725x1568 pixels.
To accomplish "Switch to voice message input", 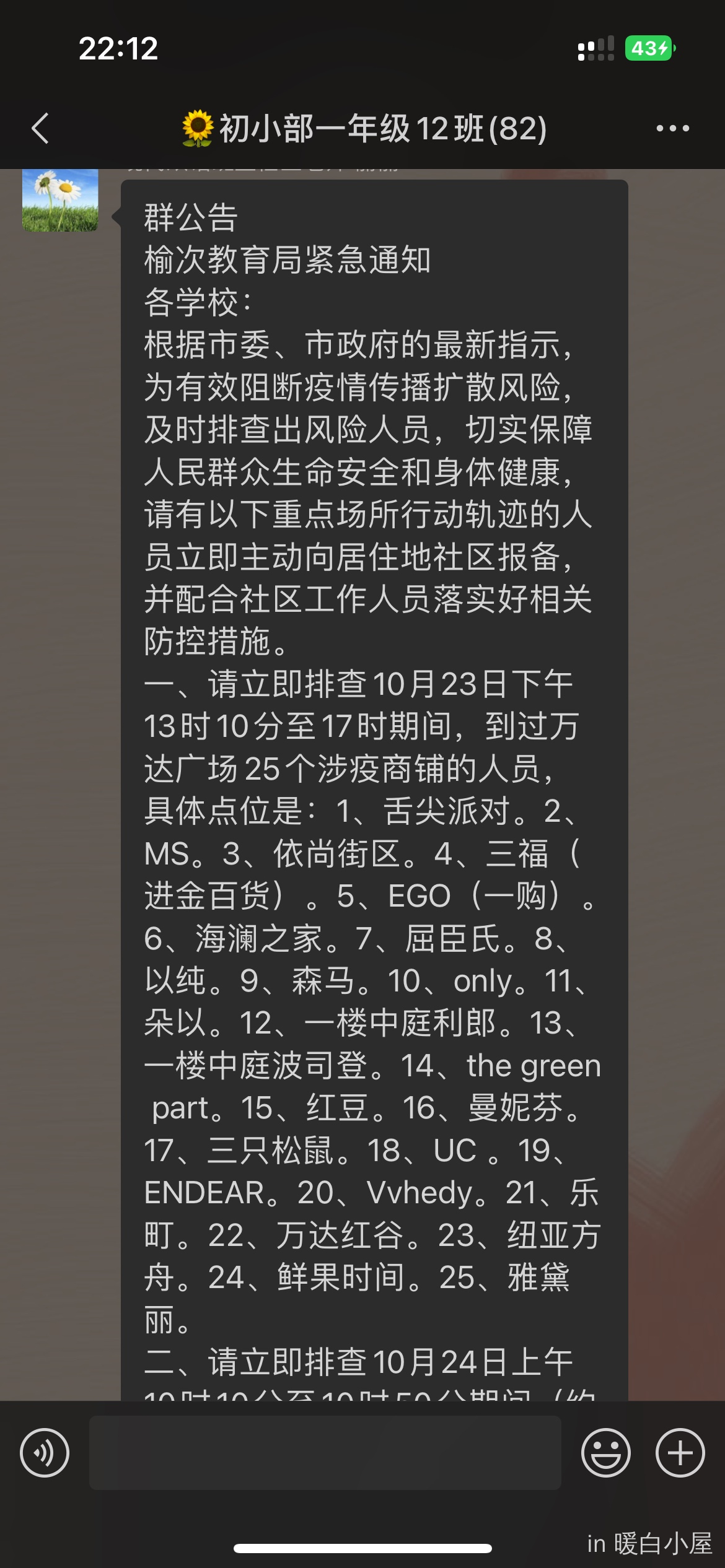I will click(x=45, y=1453).
